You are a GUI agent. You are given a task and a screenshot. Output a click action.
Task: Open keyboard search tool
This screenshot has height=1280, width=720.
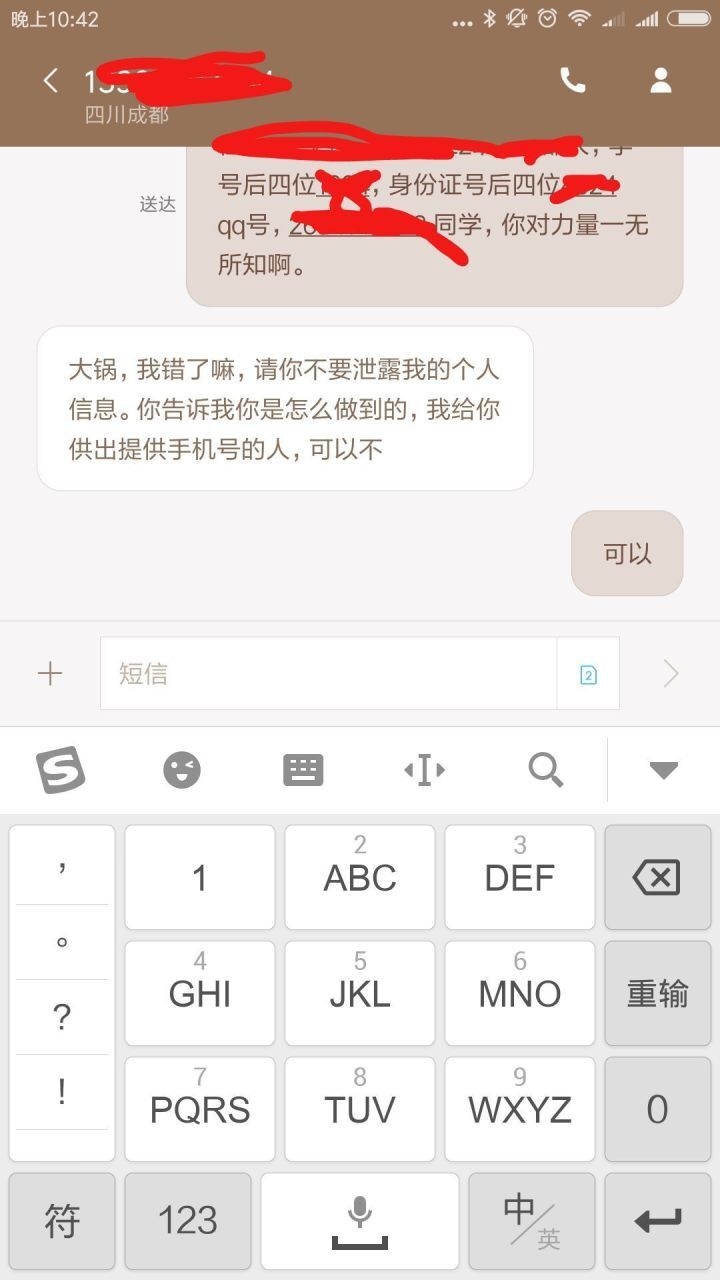[545, 770]
